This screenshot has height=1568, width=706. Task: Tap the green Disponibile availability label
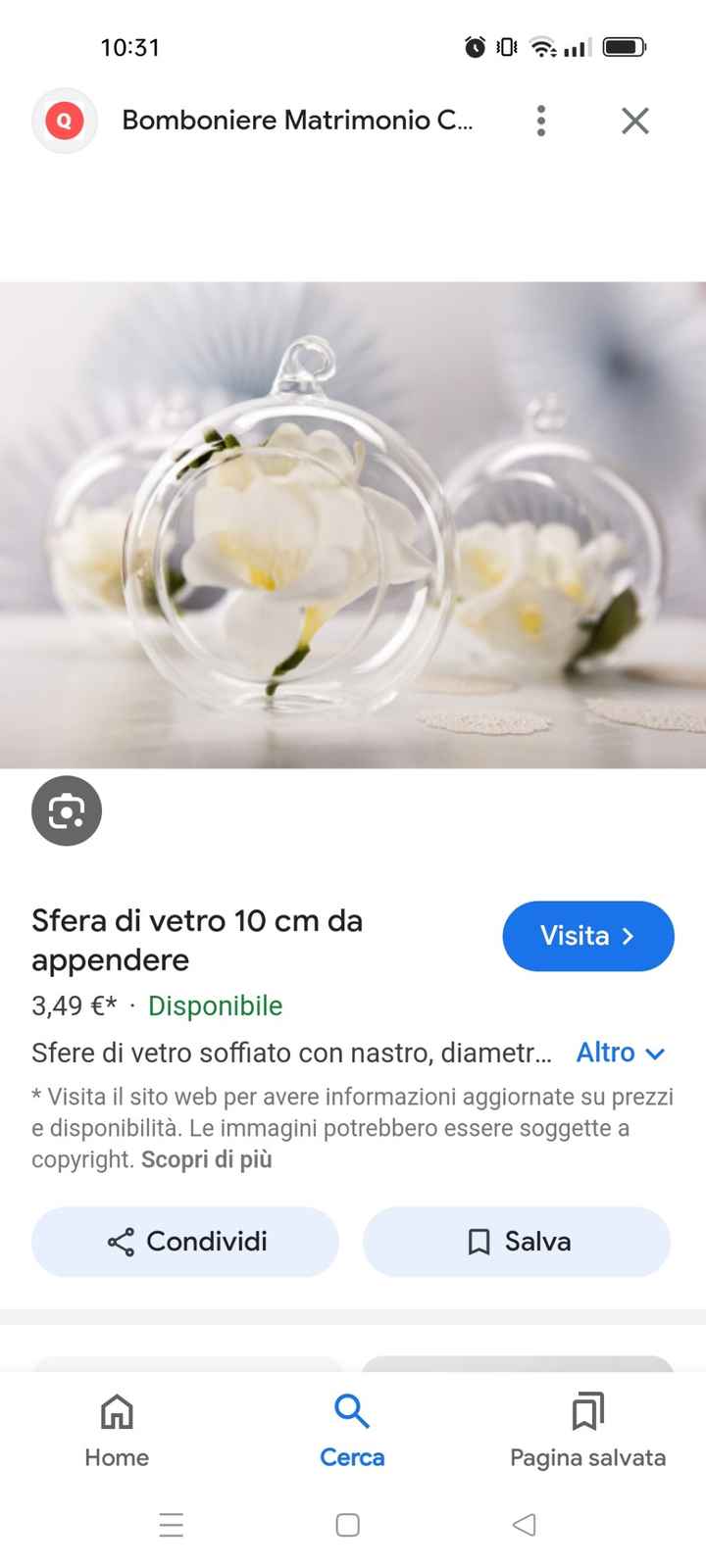[215, 1005]
